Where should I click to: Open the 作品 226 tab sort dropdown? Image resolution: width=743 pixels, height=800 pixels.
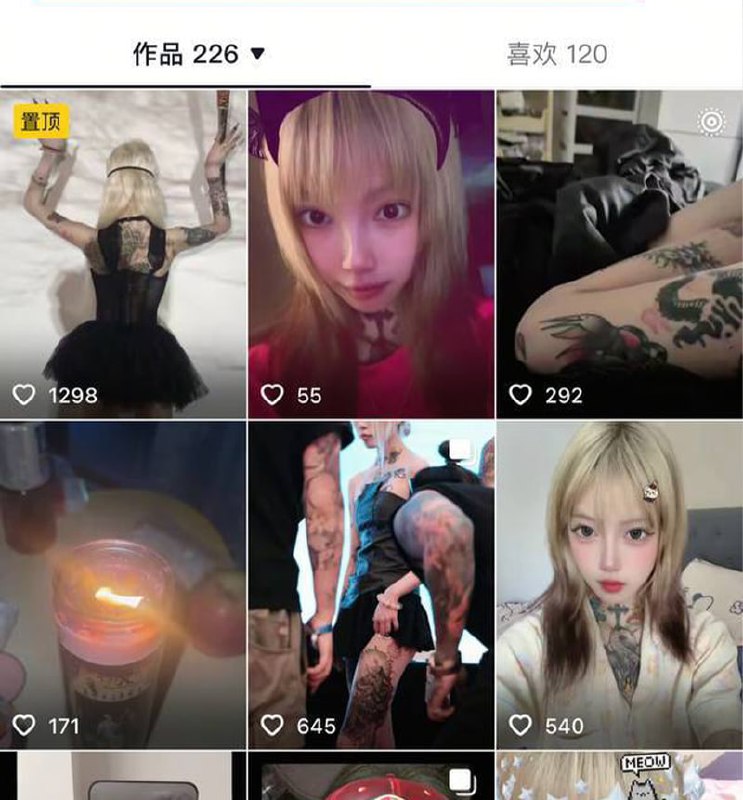pos(257,54)
